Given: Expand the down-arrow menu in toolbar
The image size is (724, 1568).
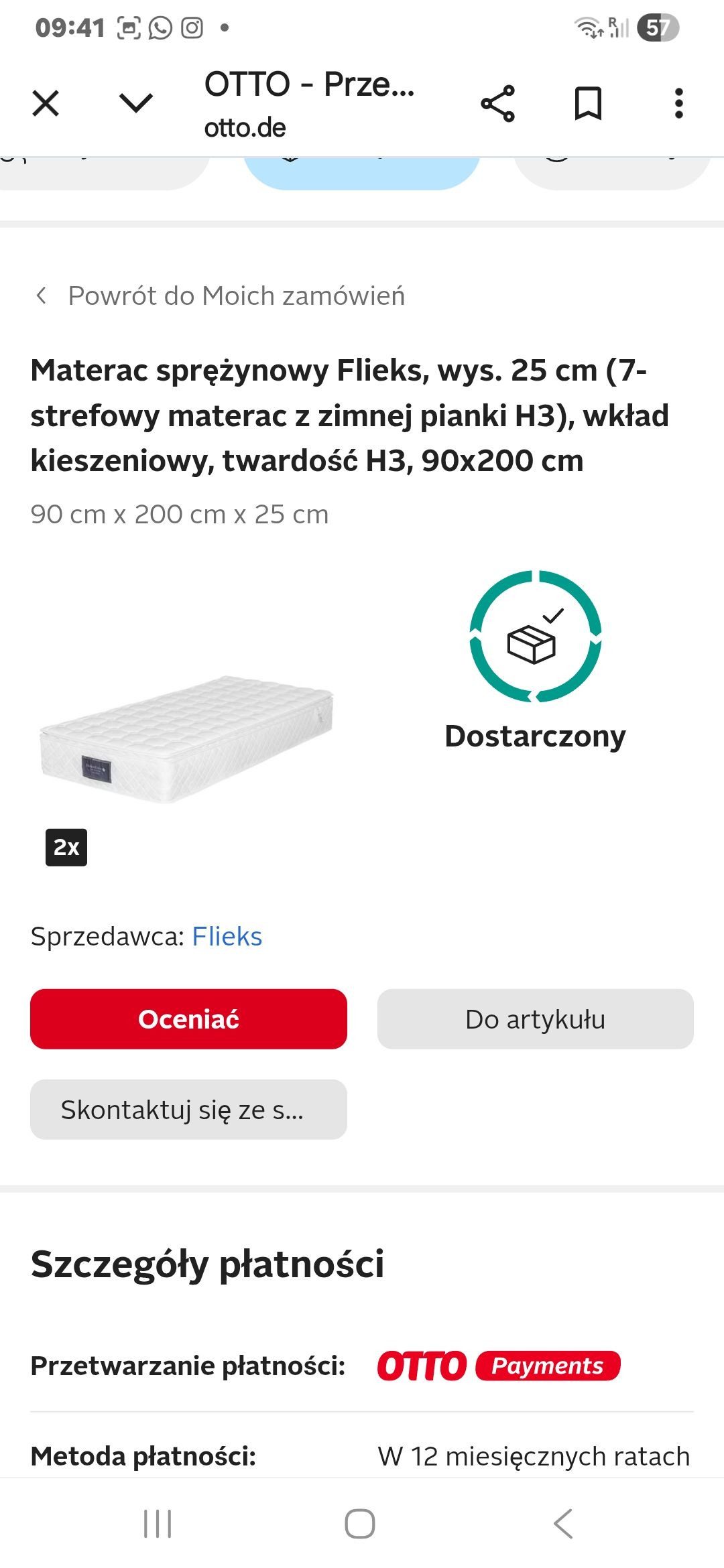Looking at the screenshot, I should 136,104.
